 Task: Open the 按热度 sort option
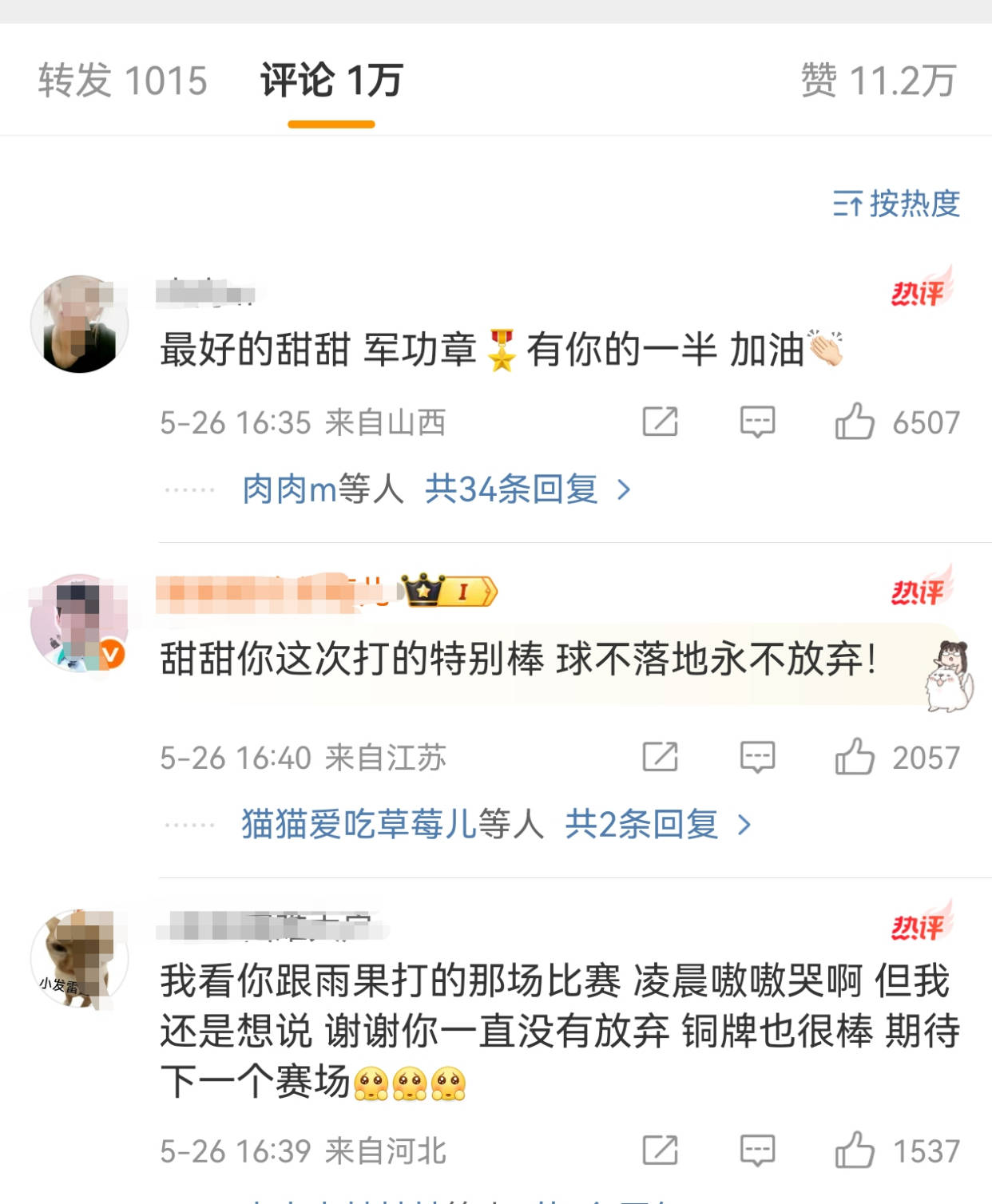click(x=896, y=204)
